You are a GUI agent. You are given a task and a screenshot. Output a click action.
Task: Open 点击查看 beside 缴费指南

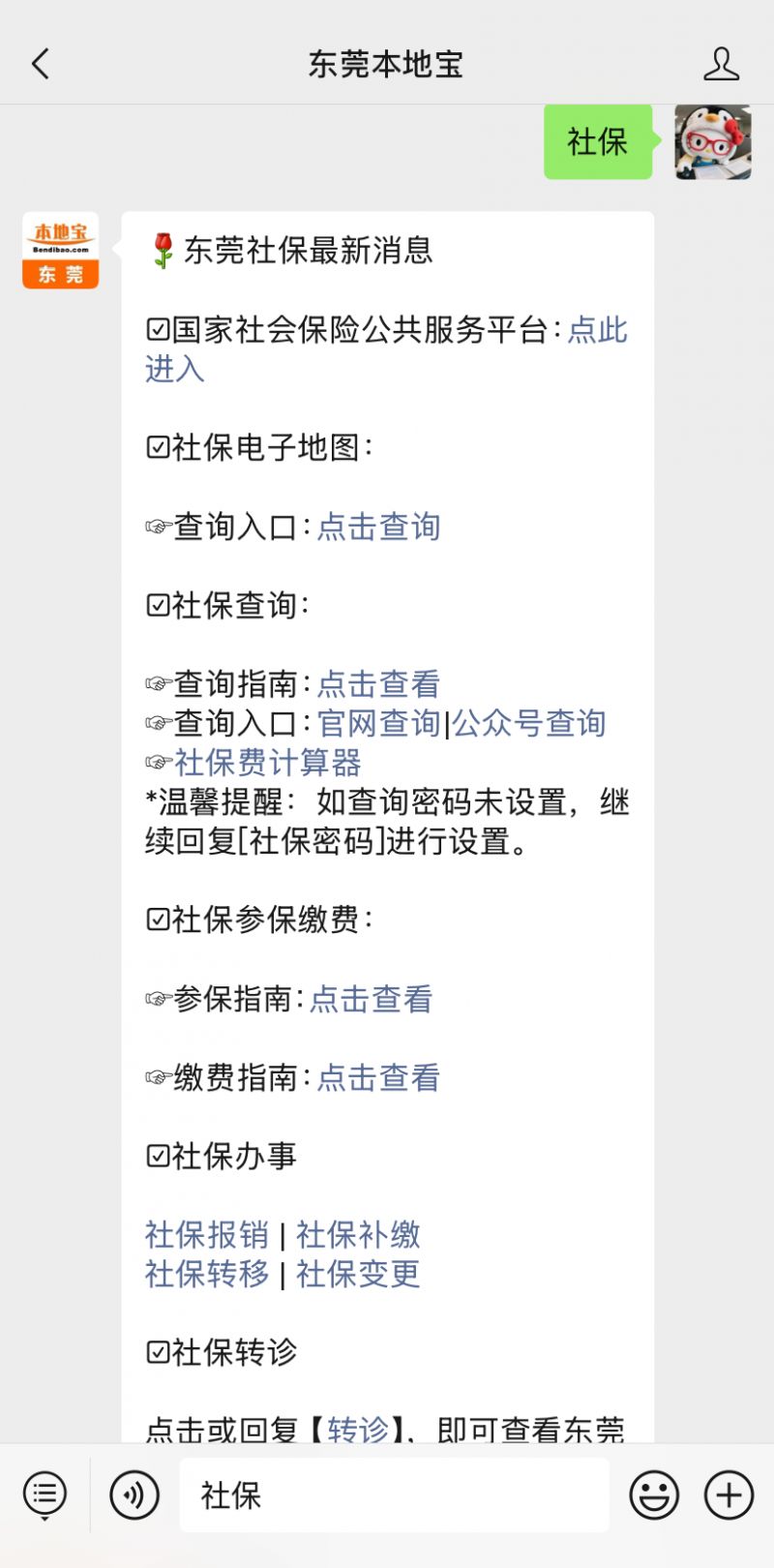point(378,1077)
